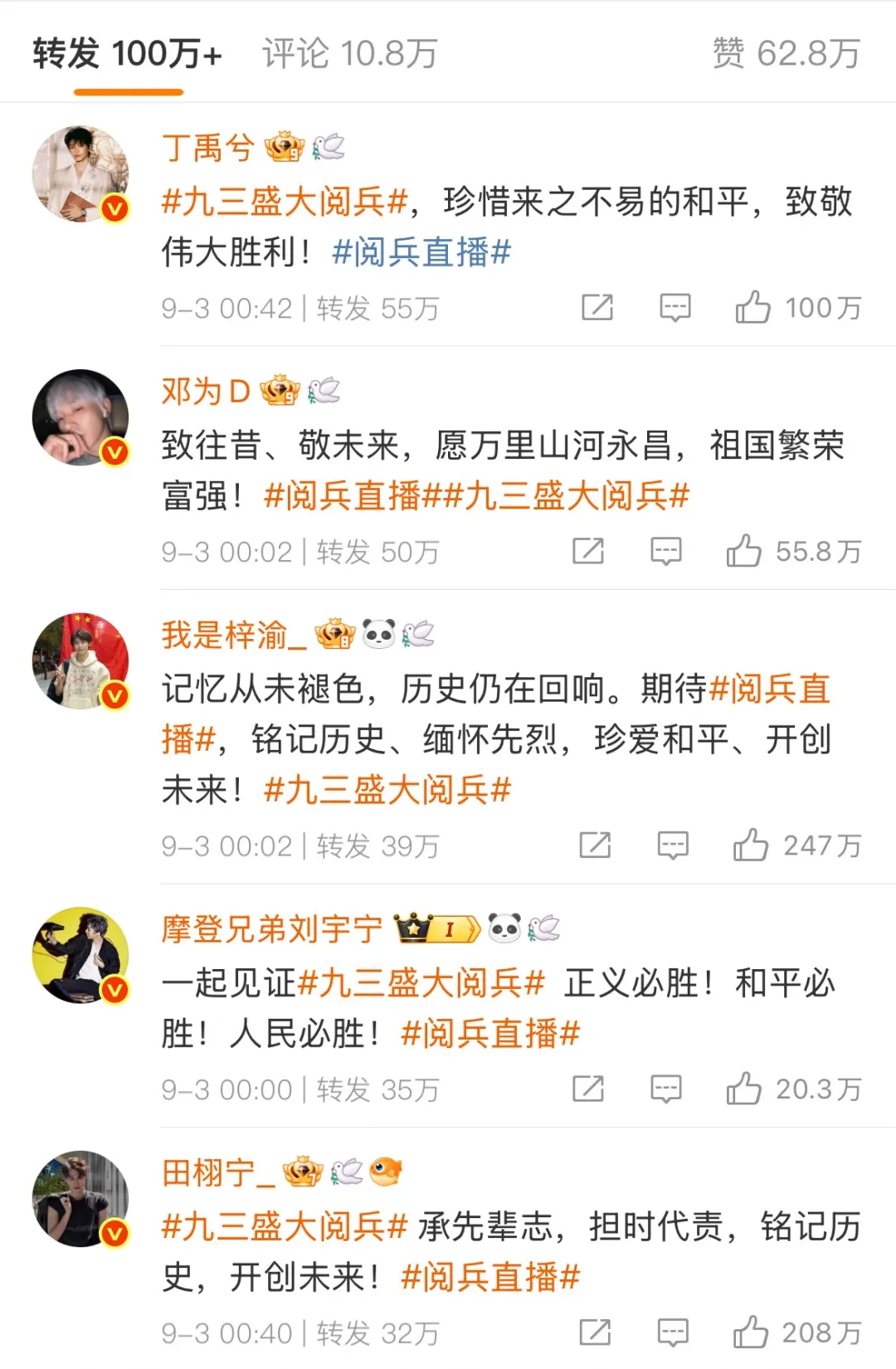Repost 丁禹兮's post
Viewport: 896px width, 1369px height.
(597, 308)
